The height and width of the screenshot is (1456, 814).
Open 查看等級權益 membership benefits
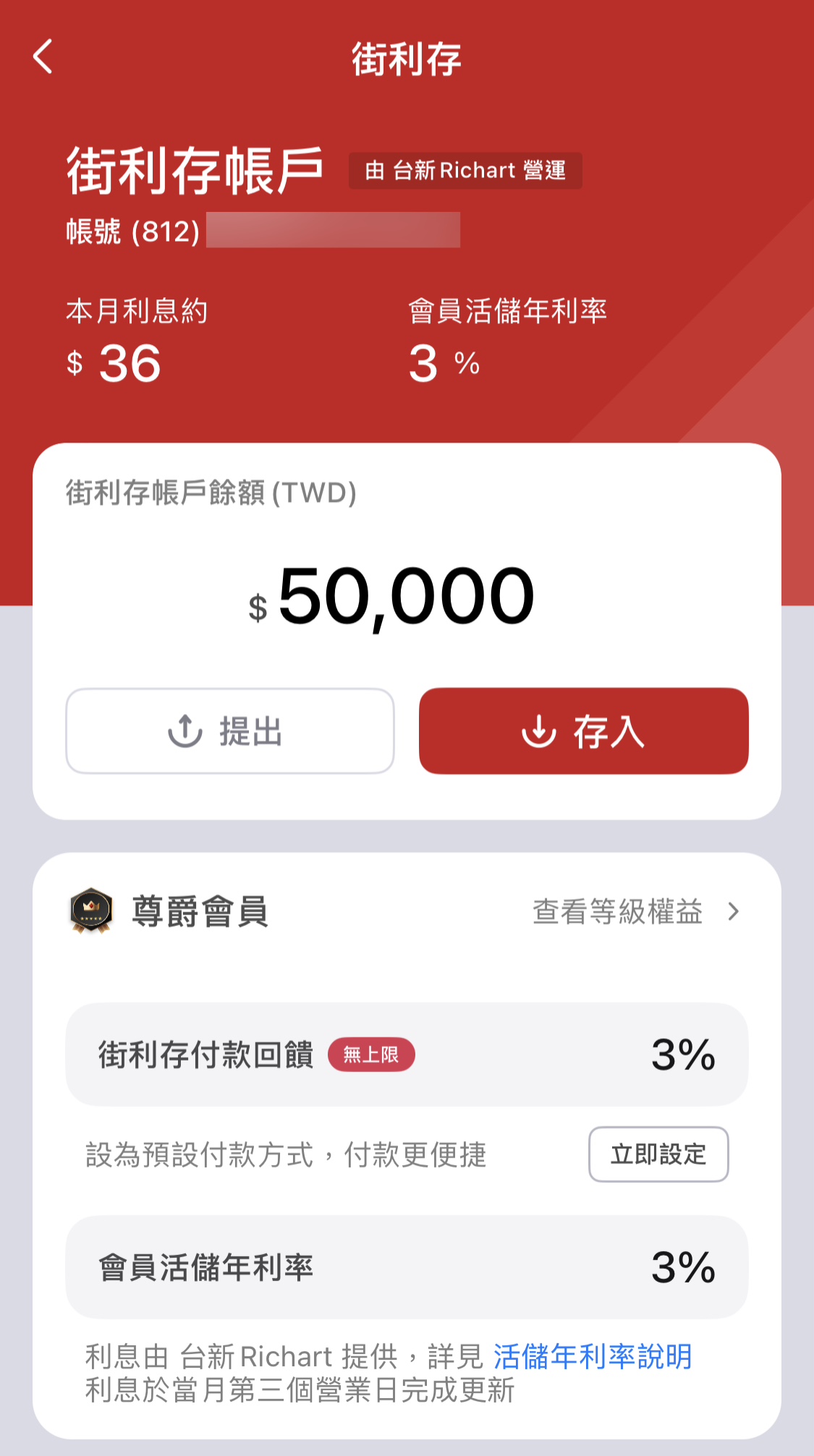[636, 911]
